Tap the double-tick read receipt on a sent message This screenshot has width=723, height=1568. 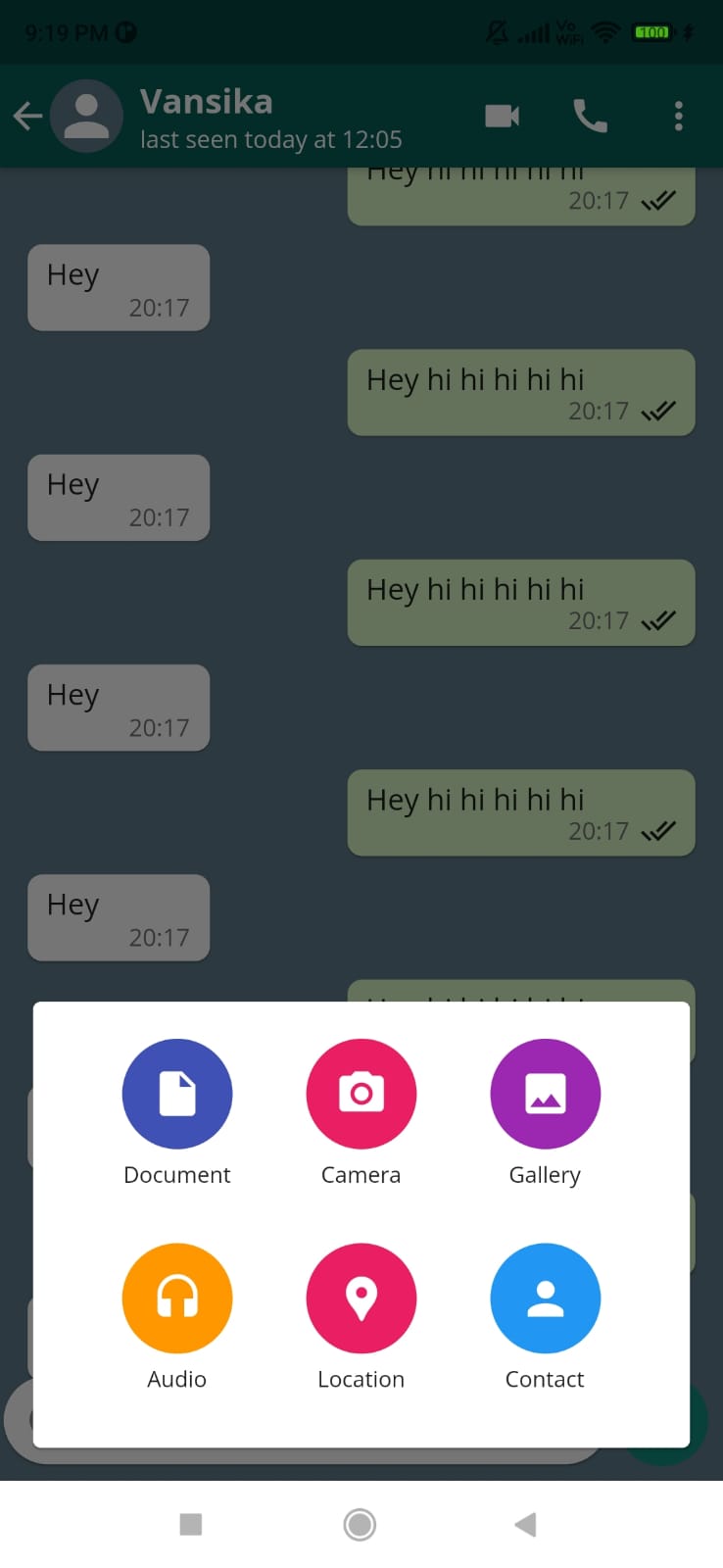pos(659,410)
